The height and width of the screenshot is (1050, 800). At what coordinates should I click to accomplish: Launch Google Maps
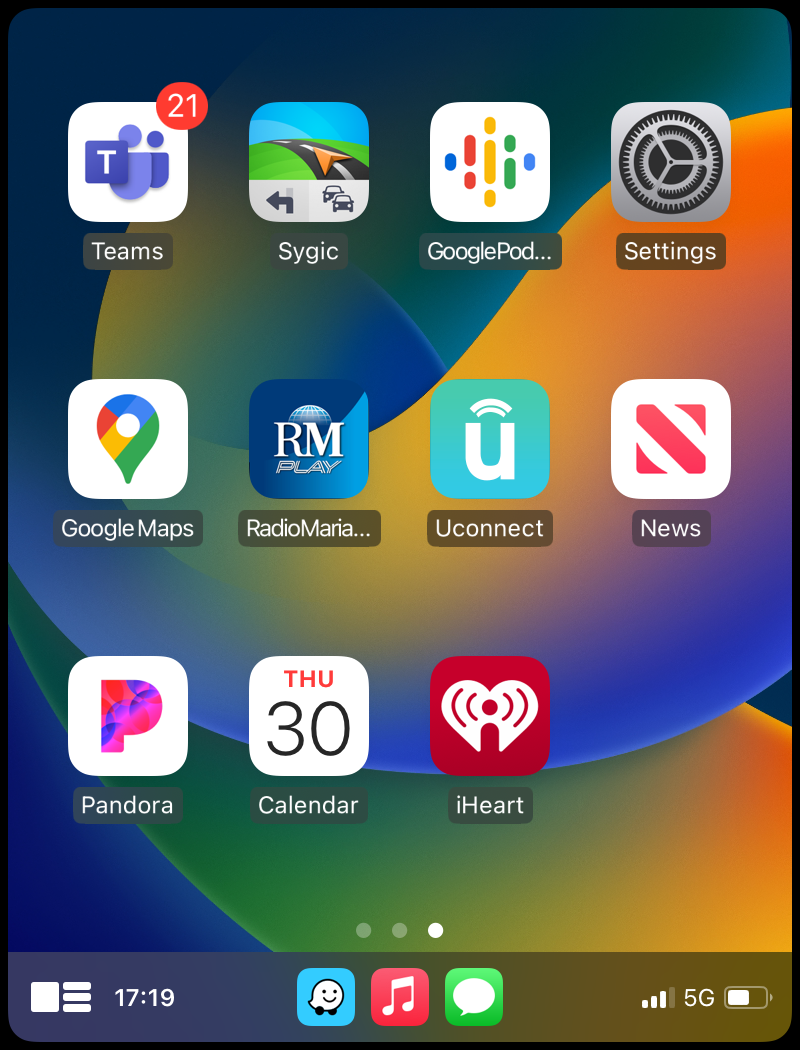click(x=128, y=439)
